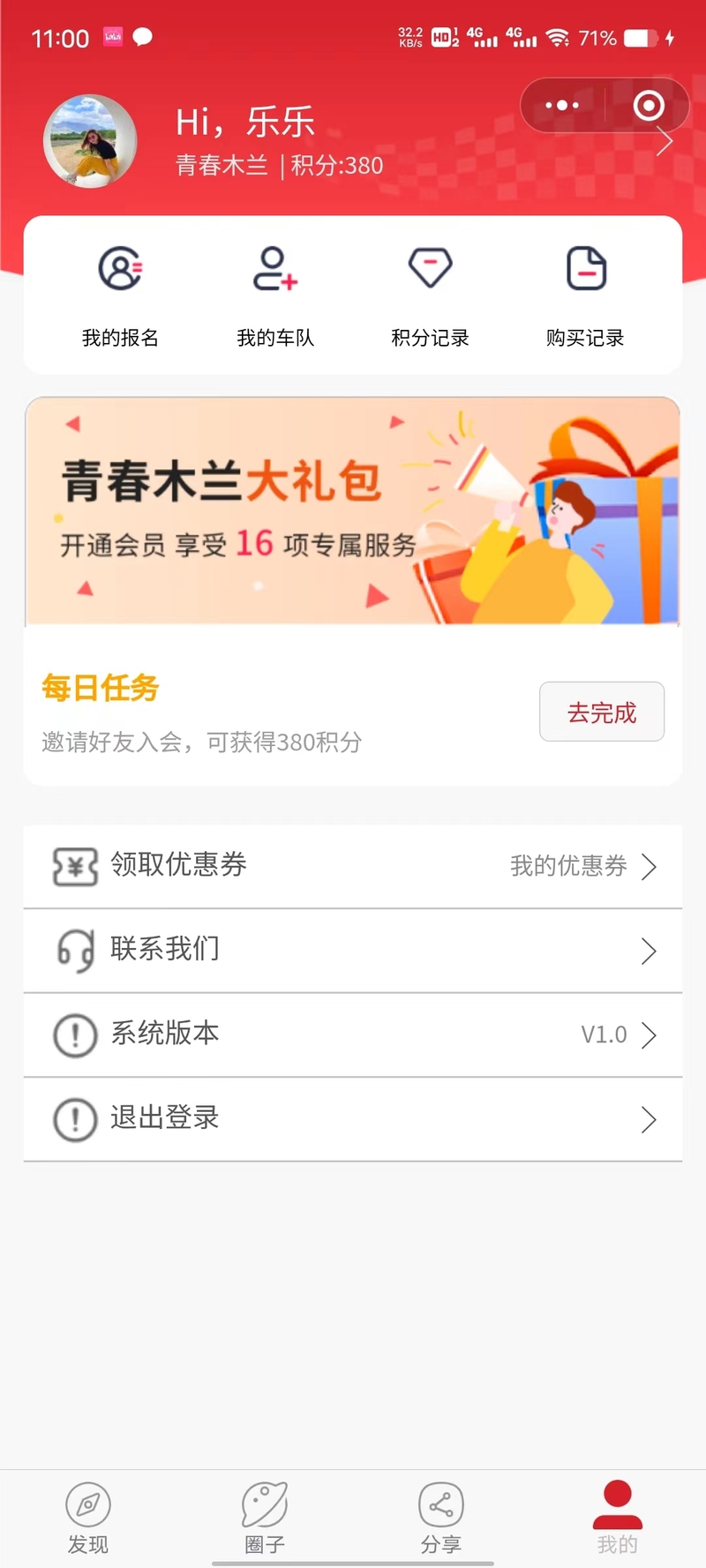This screenshot has width=706, height=1568.
Task: Open profile via the avatar photo
Action: pyautogui.click(x=90, y=141)
